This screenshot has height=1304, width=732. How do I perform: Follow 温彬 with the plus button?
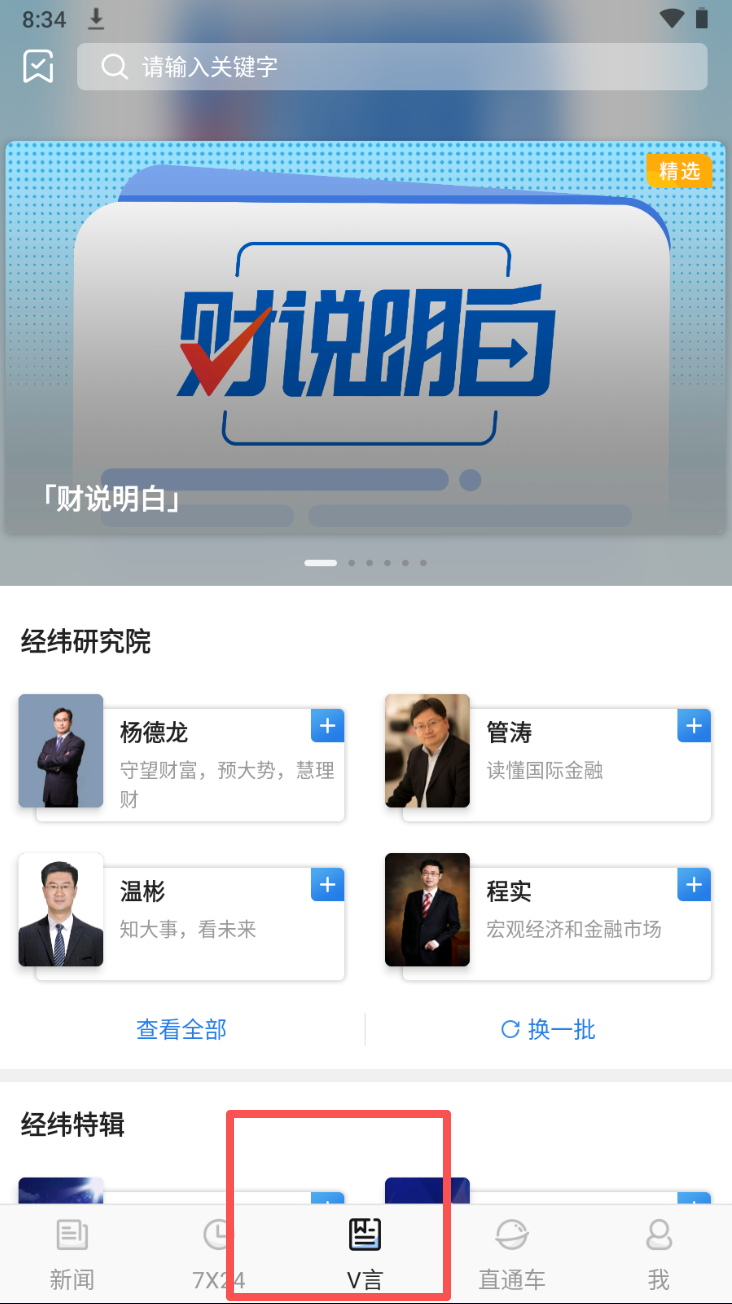(x=327, y=885)
